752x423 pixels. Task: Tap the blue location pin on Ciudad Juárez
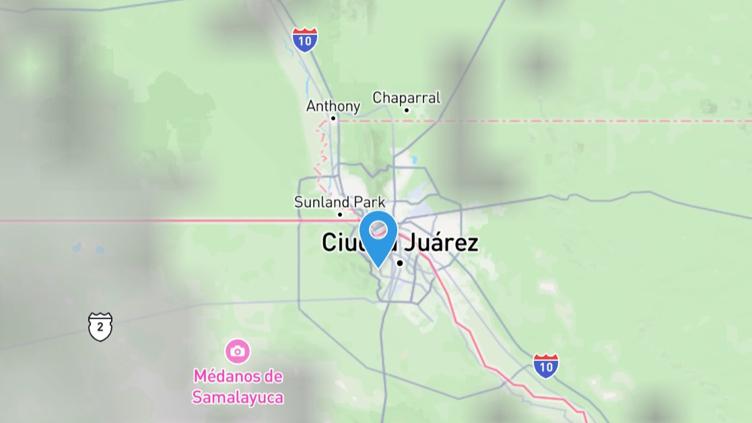pos(378,234)
